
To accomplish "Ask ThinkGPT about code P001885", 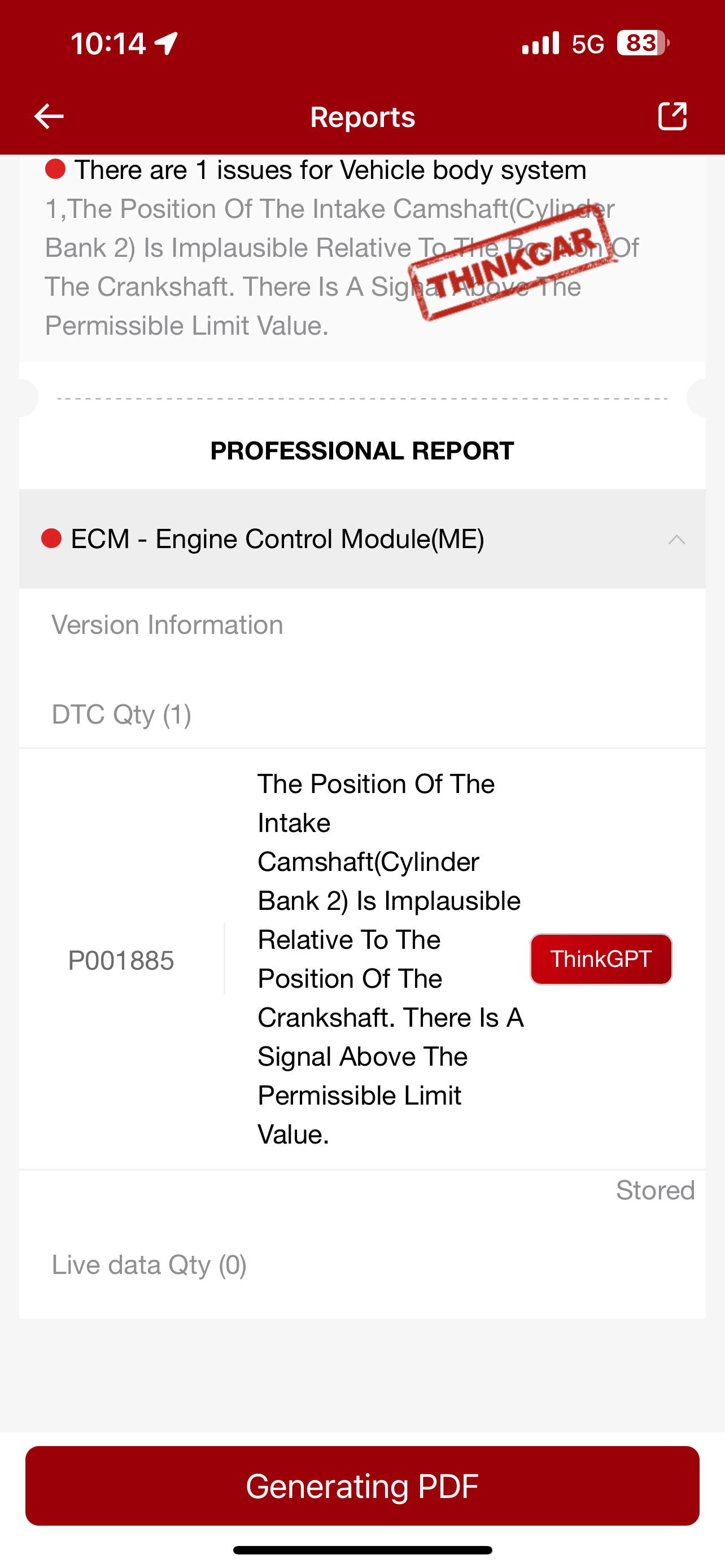I will pos(601,959).
